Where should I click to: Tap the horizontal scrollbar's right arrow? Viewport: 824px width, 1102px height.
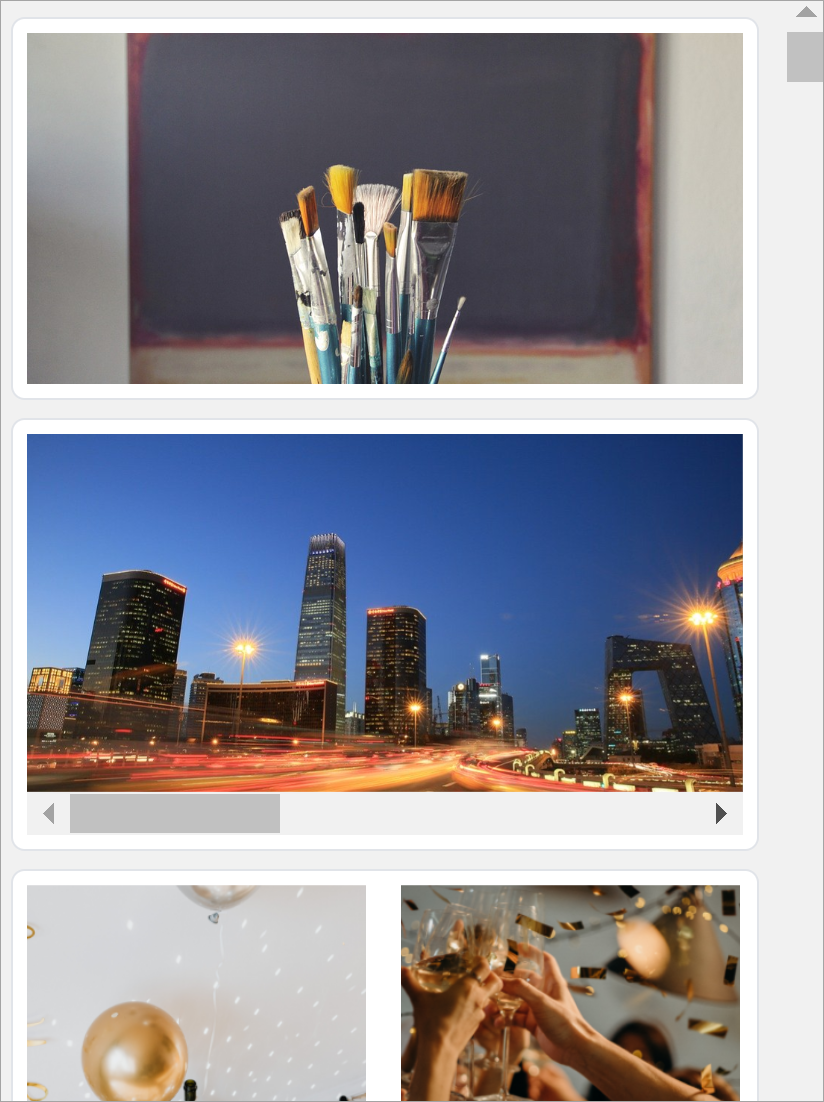[721, 814]
